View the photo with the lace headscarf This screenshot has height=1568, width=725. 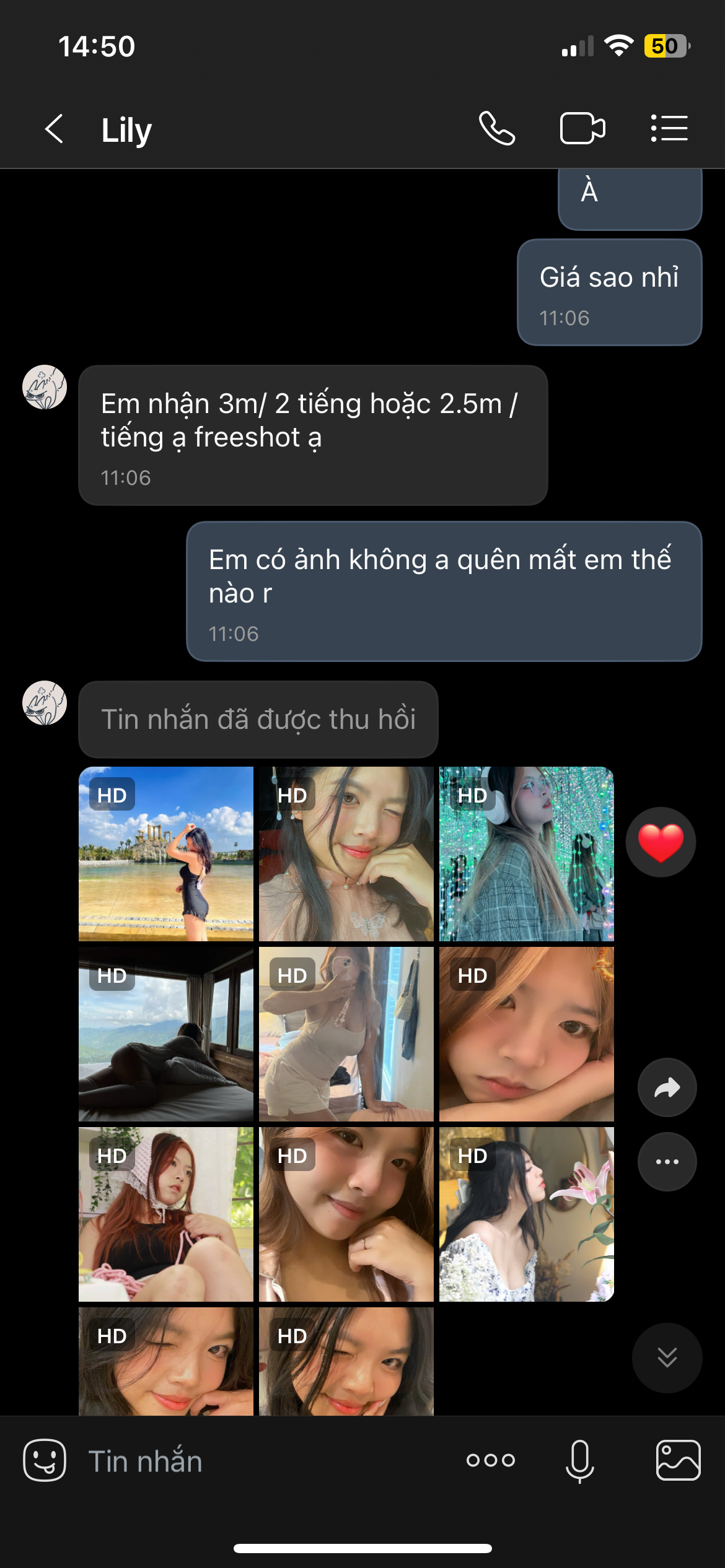point(166,1214)
